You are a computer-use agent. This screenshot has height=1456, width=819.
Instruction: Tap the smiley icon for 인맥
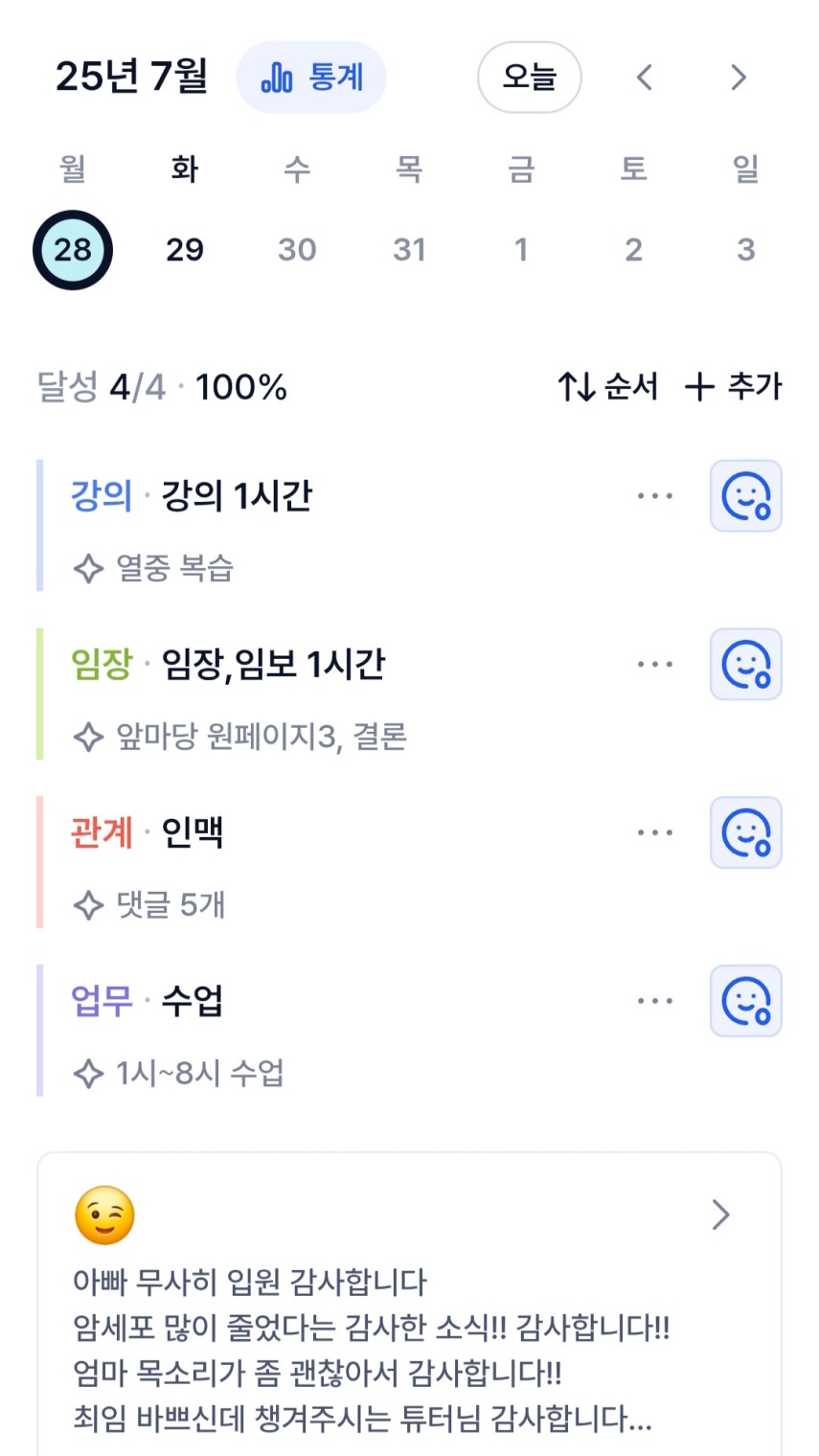(x=746, y=832)
